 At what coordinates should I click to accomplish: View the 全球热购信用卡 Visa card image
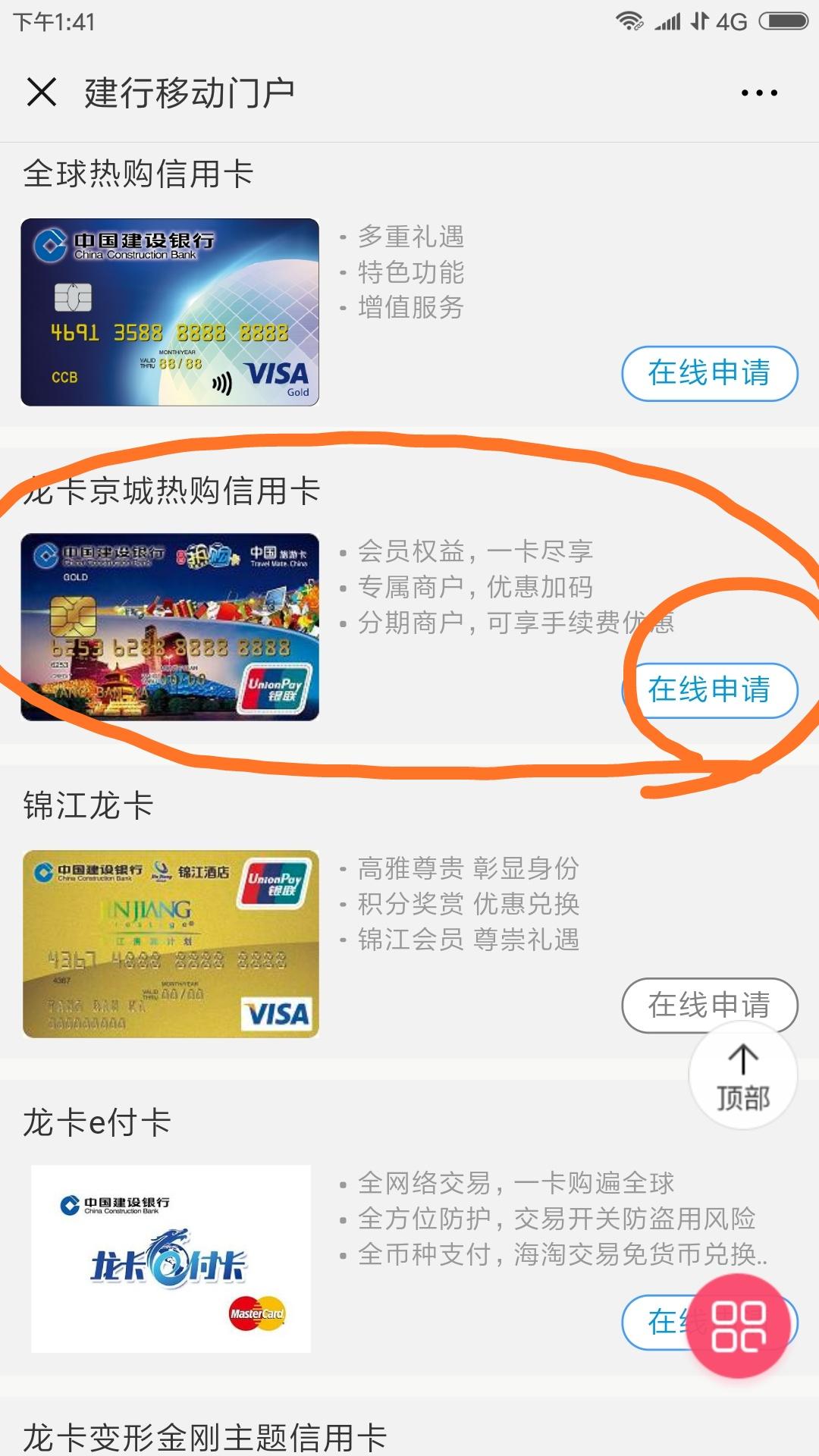click(x=170, y=312)
